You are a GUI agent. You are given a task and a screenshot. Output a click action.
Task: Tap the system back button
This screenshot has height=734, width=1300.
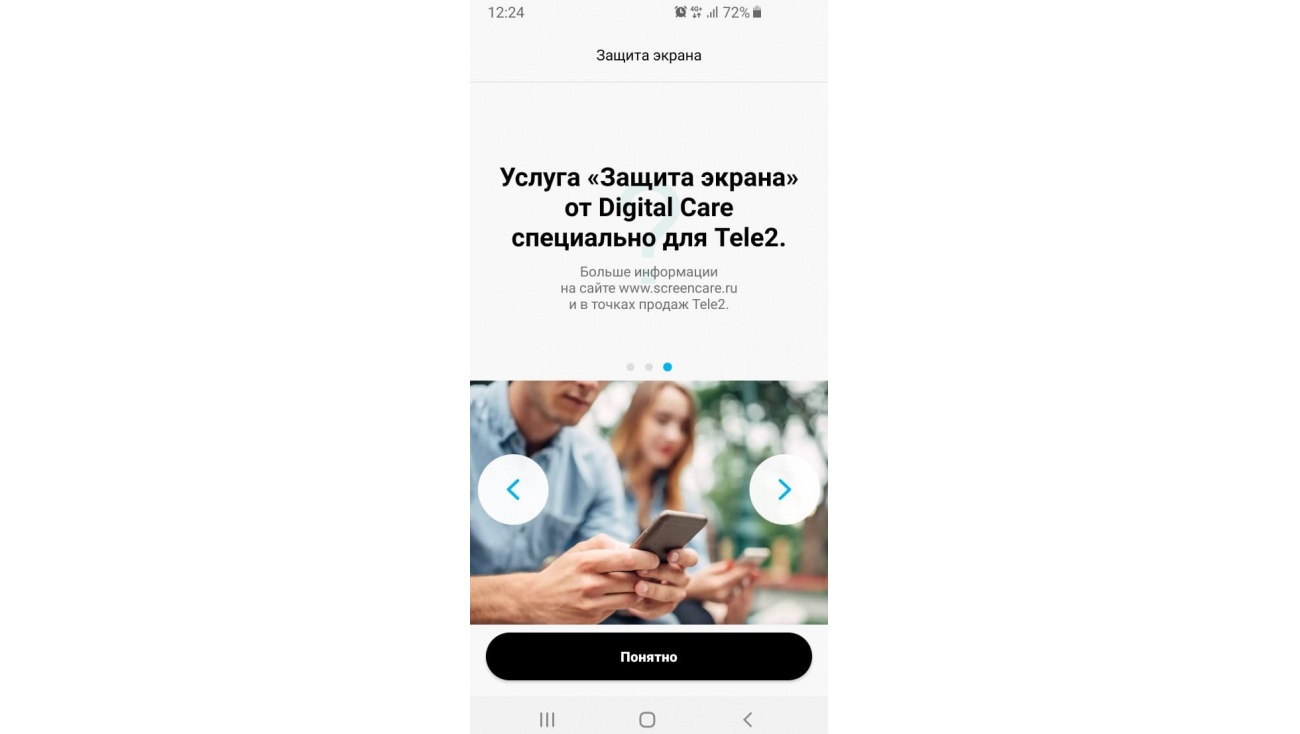pyautogui.click(x=747, y=719)
